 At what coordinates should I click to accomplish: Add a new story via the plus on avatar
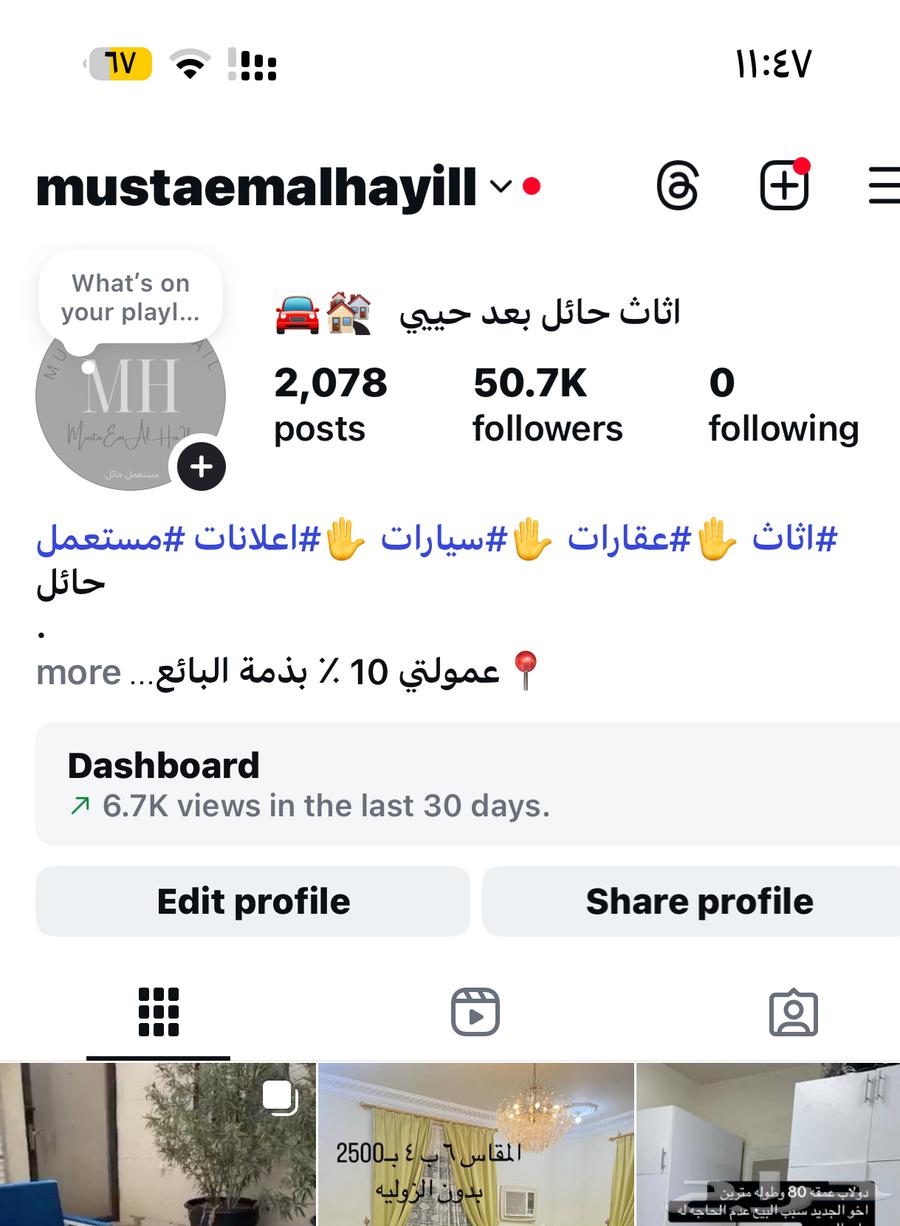point(201,466)
